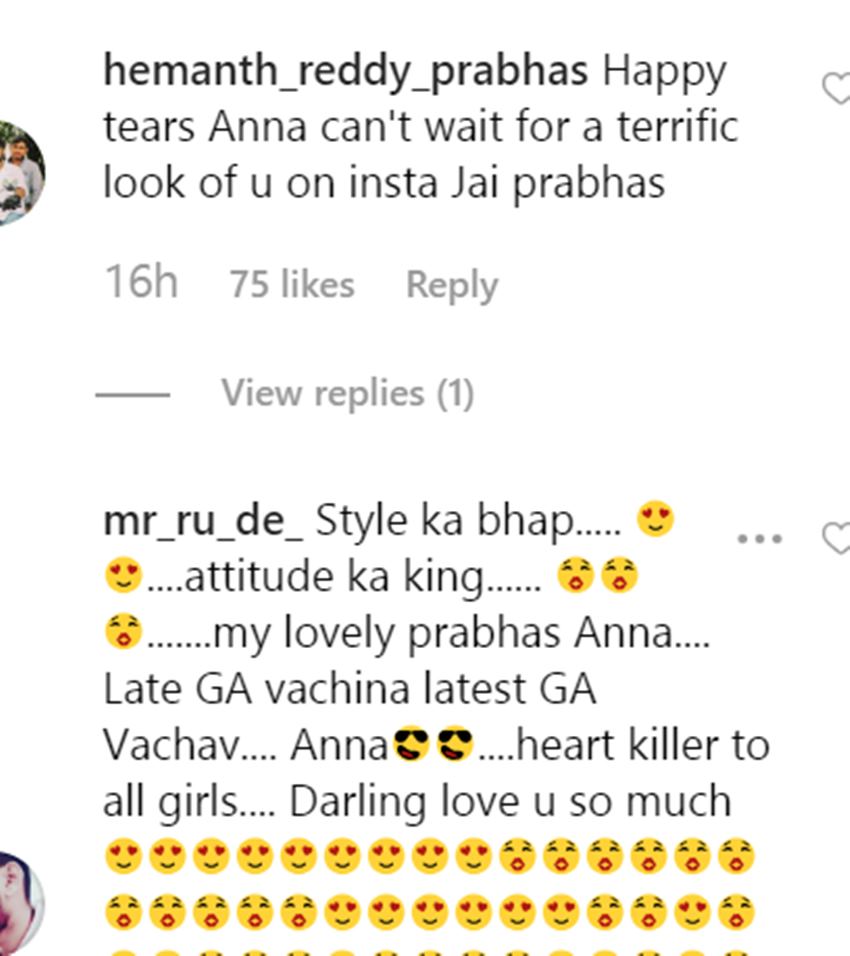Like hemanth_reddy_prabhas's comment
The image size is (850, 956).
click(x=838, y=90)
